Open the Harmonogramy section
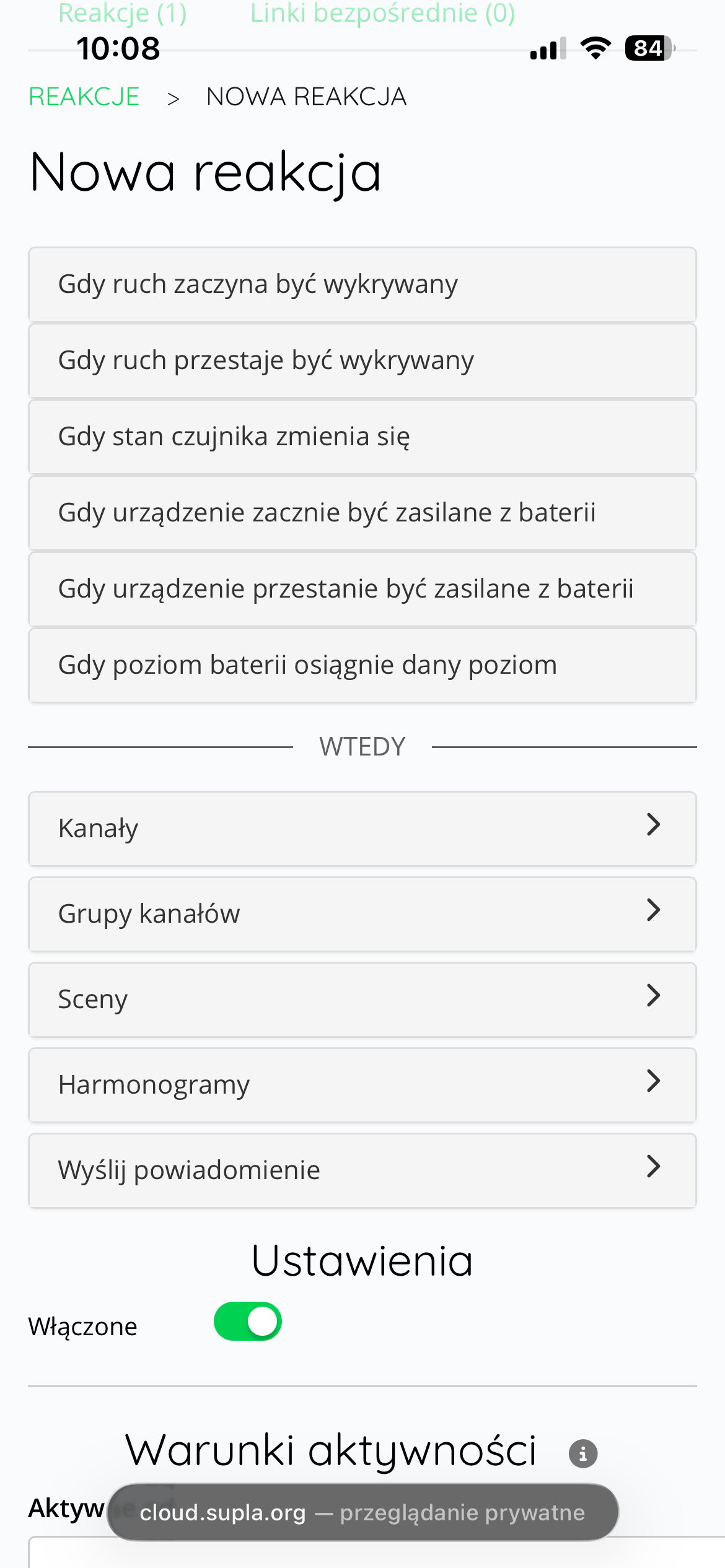The height and width of the screenshot is (1568, 725). [362, 1085]
